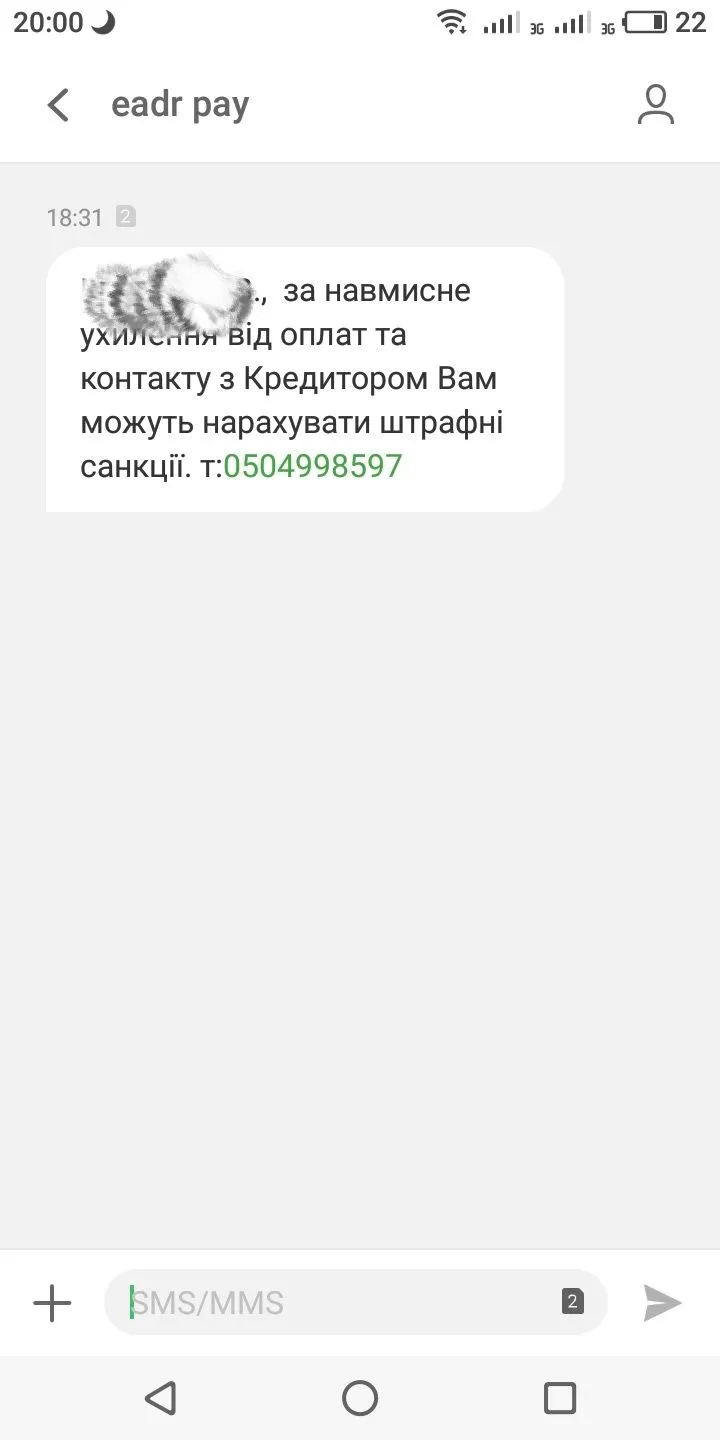Viewport: 720px width, 1440px height.
Task: Open contact details for eadr pay
Action: 655,105
